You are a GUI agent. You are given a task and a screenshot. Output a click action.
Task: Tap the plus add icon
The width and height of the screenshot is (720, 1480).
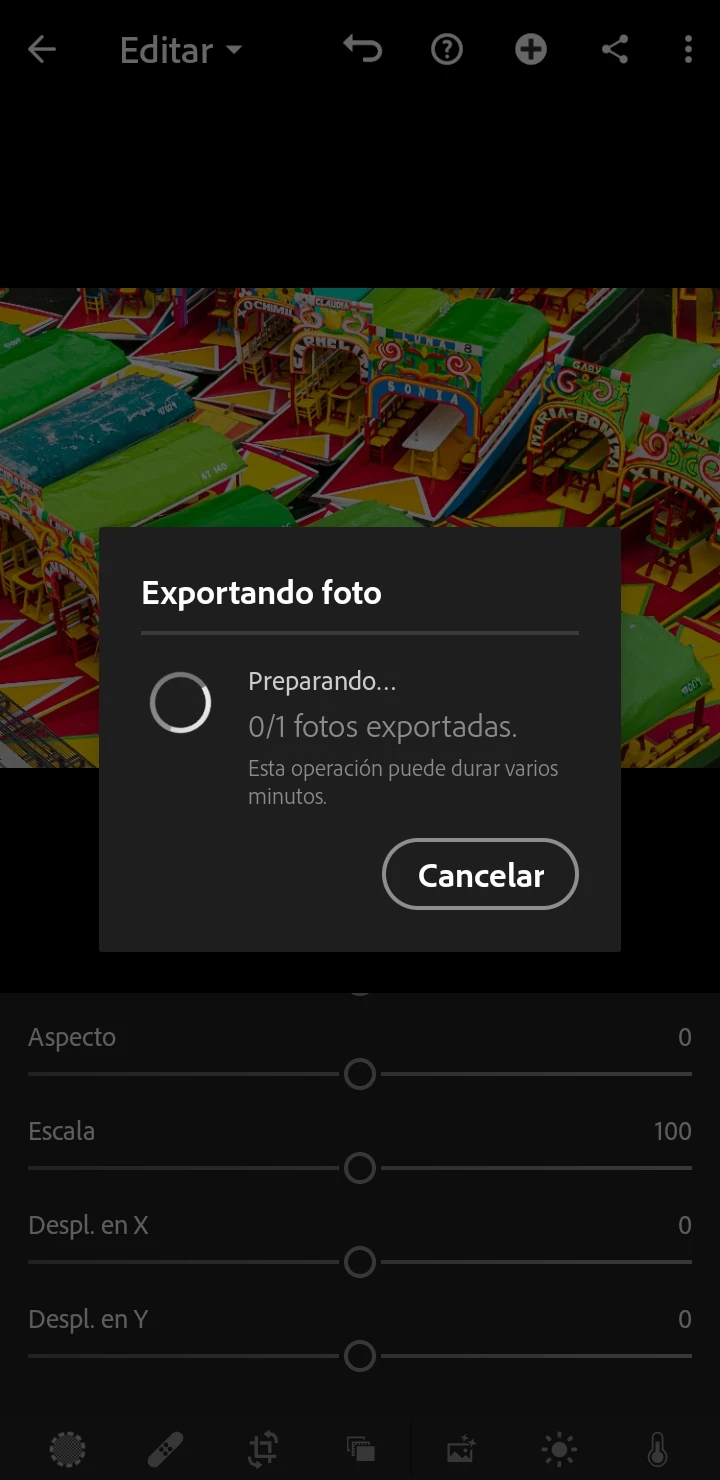coord(531,49)
